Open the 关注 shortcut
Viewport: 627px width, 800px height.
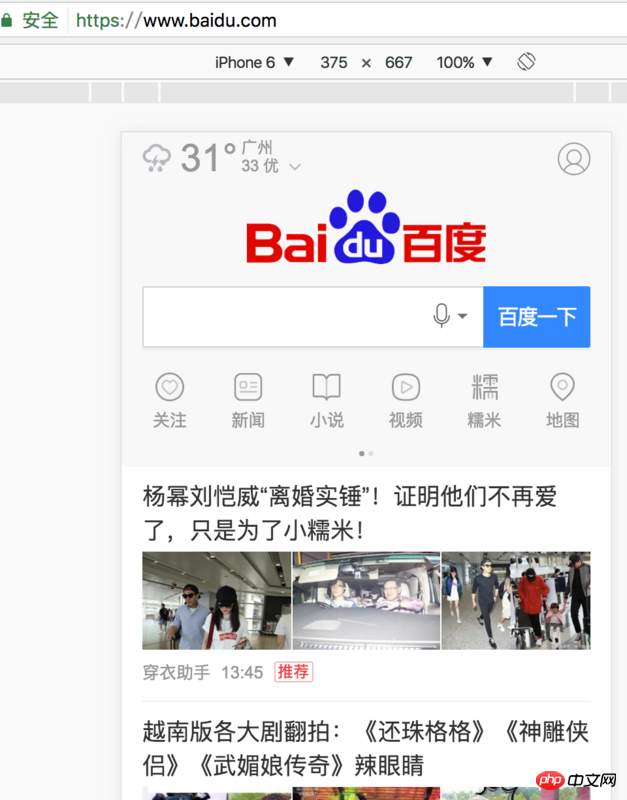coord(170,400)
